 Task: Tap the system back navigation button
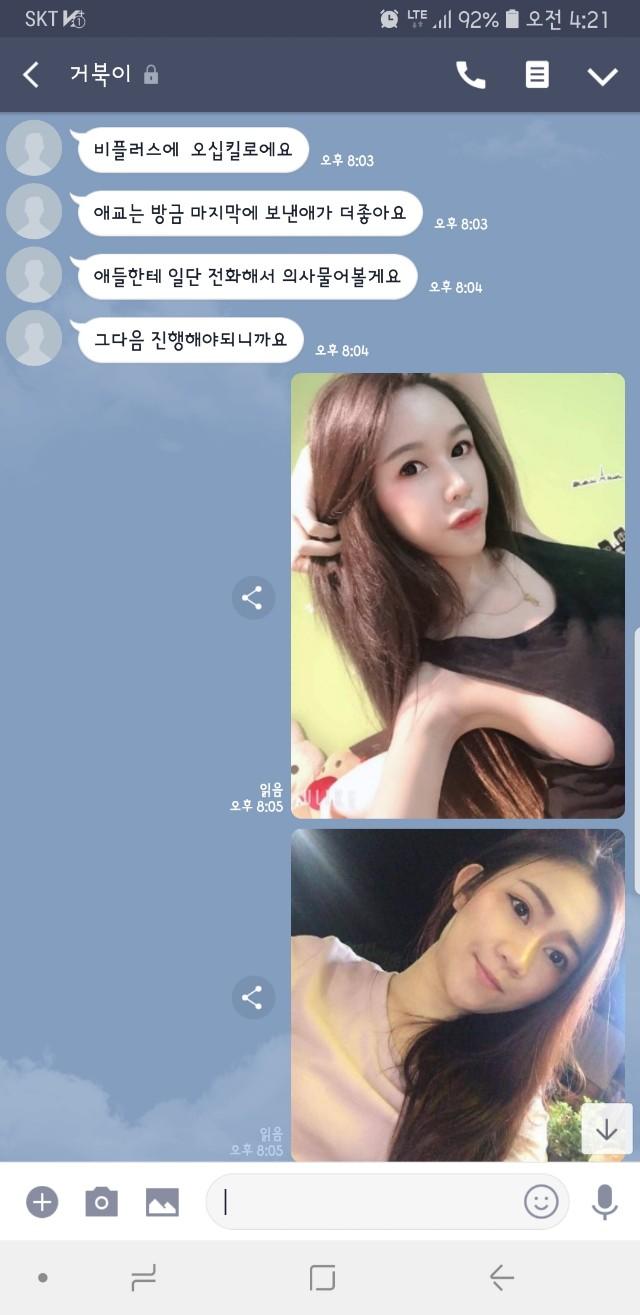pyautogui.click(x=501, y=1277)
